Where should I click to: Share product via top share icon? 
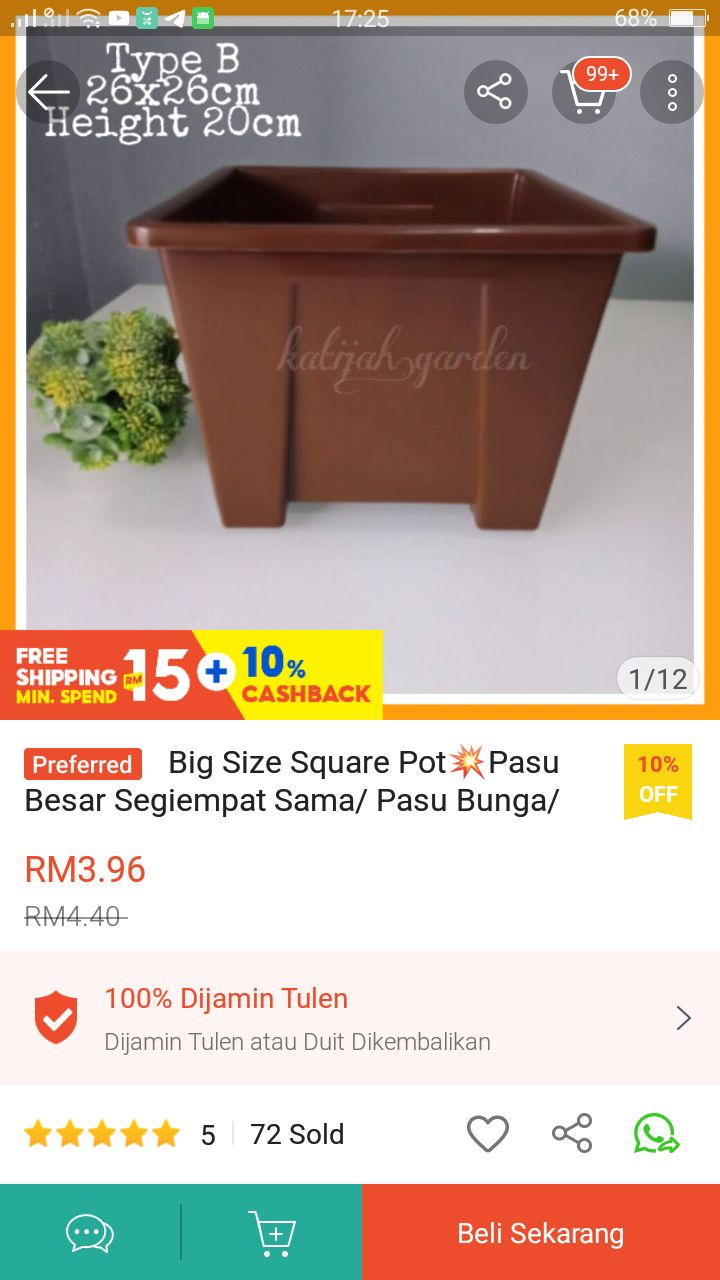point(495,92)
